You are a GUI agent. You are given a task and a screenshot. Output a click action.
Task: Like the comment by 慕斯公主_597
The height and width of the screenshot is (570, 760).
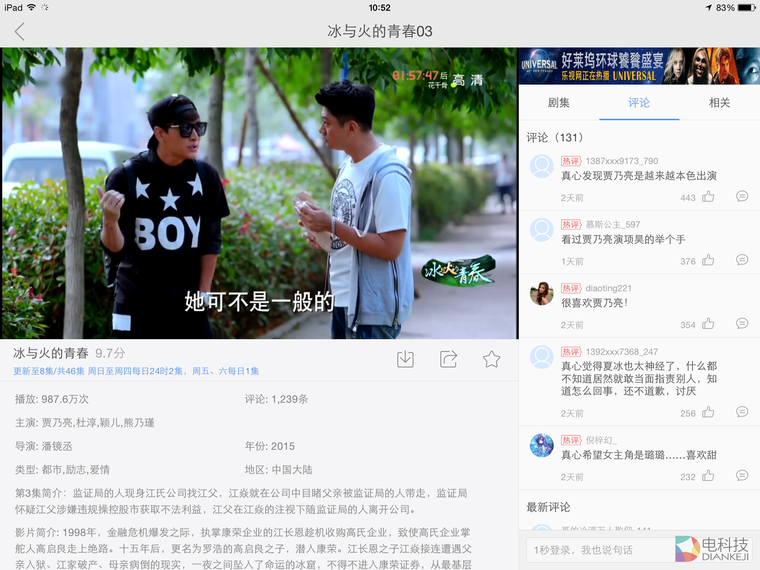coord(708,261)
